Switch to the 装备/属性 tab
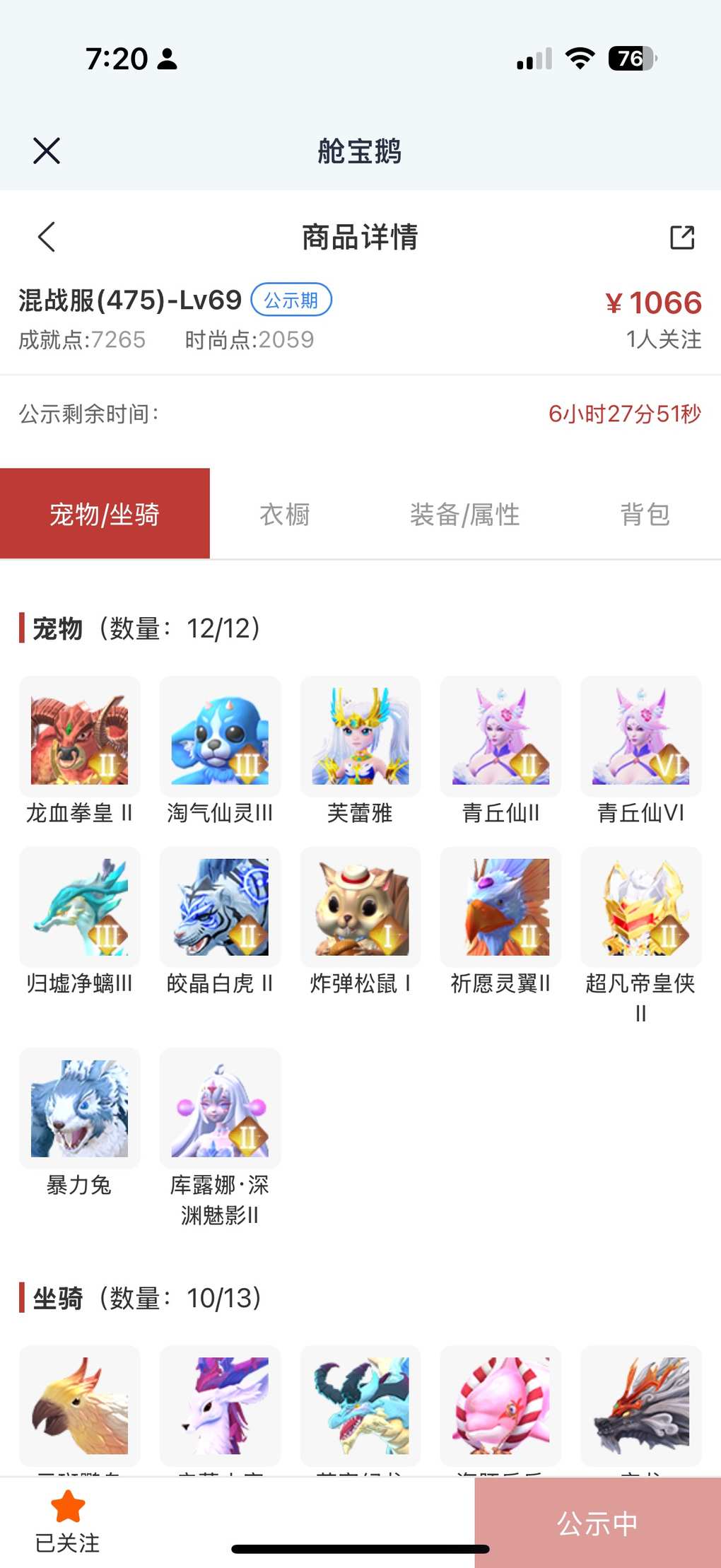The image size is (721, 1568). (464, 514)
